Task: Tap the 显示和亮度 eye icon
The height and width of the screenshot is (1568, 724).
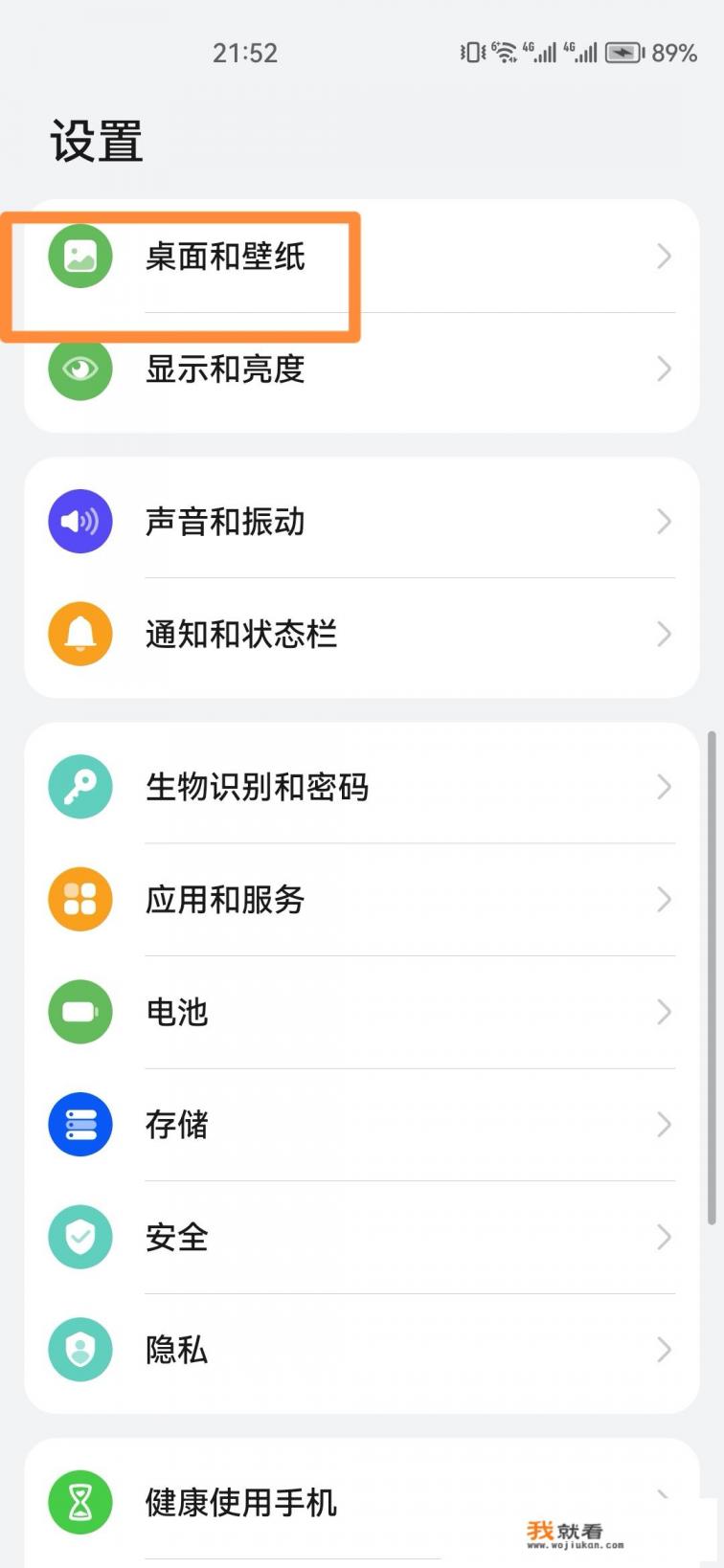Action: (x=80, y=369)
